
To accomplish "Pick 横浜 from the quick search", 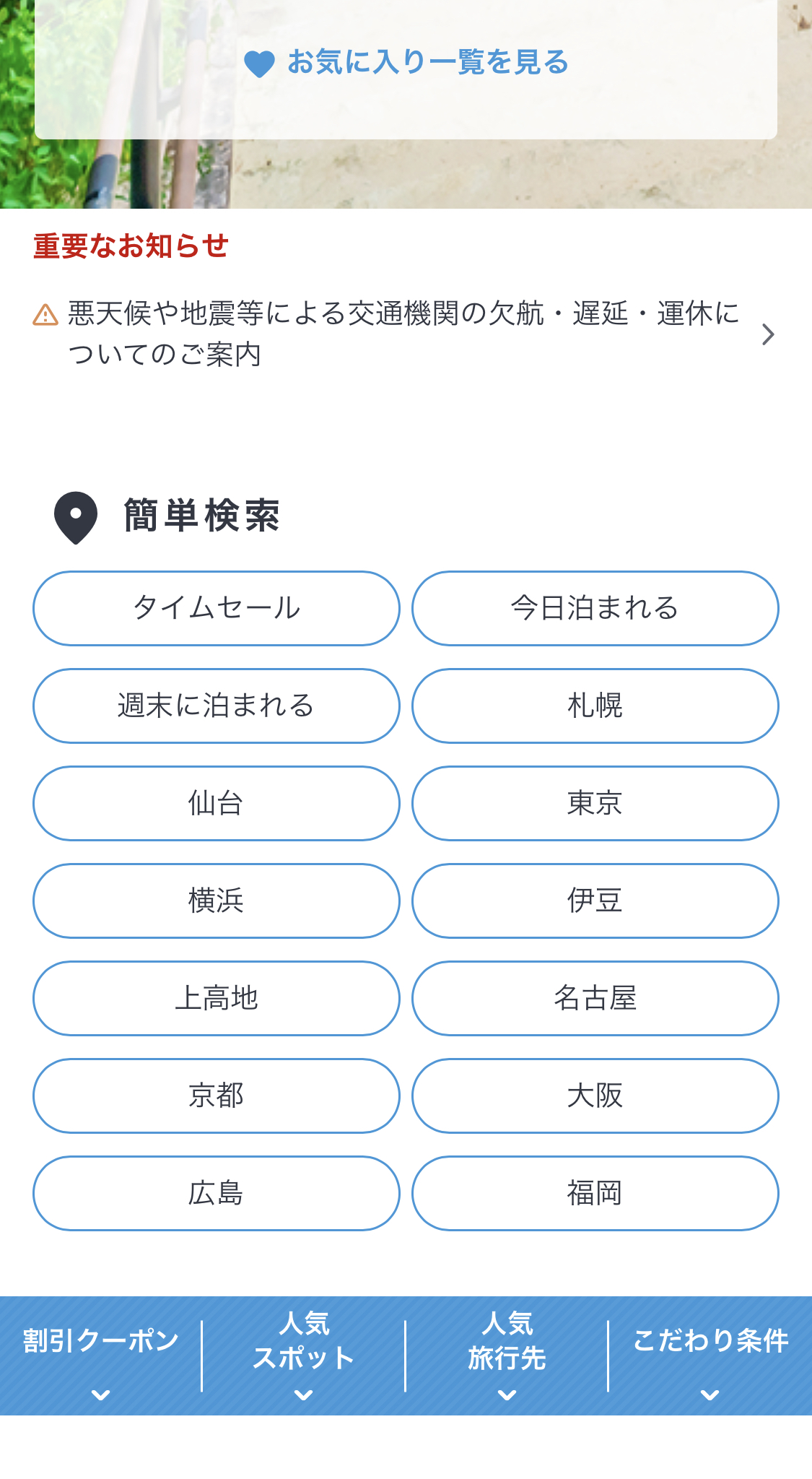I will pyautogui.click(x=217, y=901).
